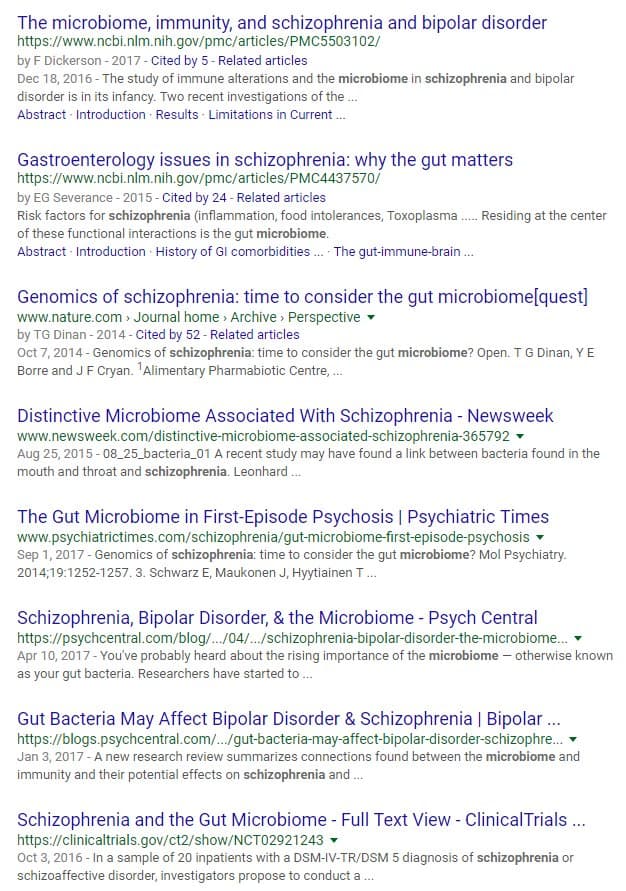Open ClinicalTrials 'Schizophrenia and the Gut Microbiome'

point(300,820)
